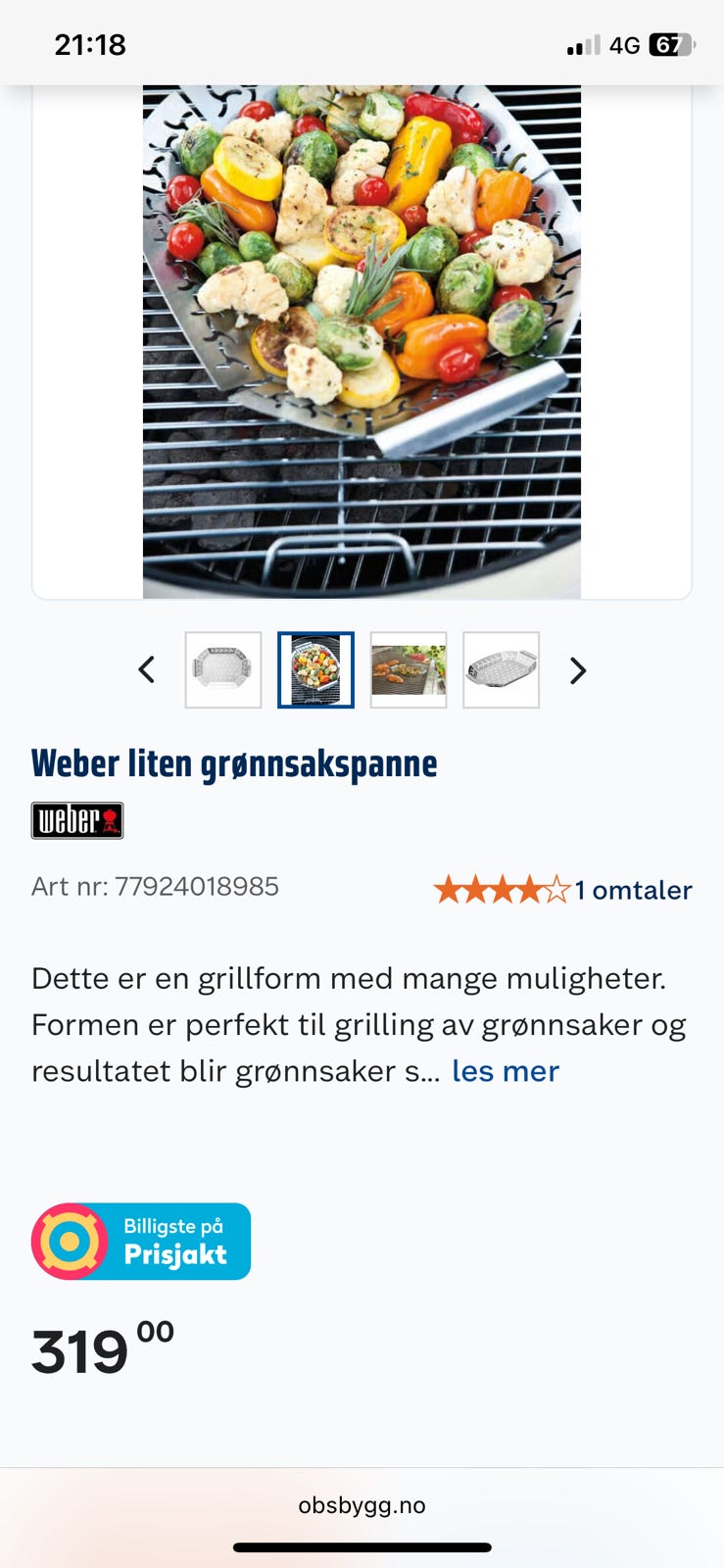724x1568 pixels.
Task: Click the first filled orange star
Action: [451, 890]
